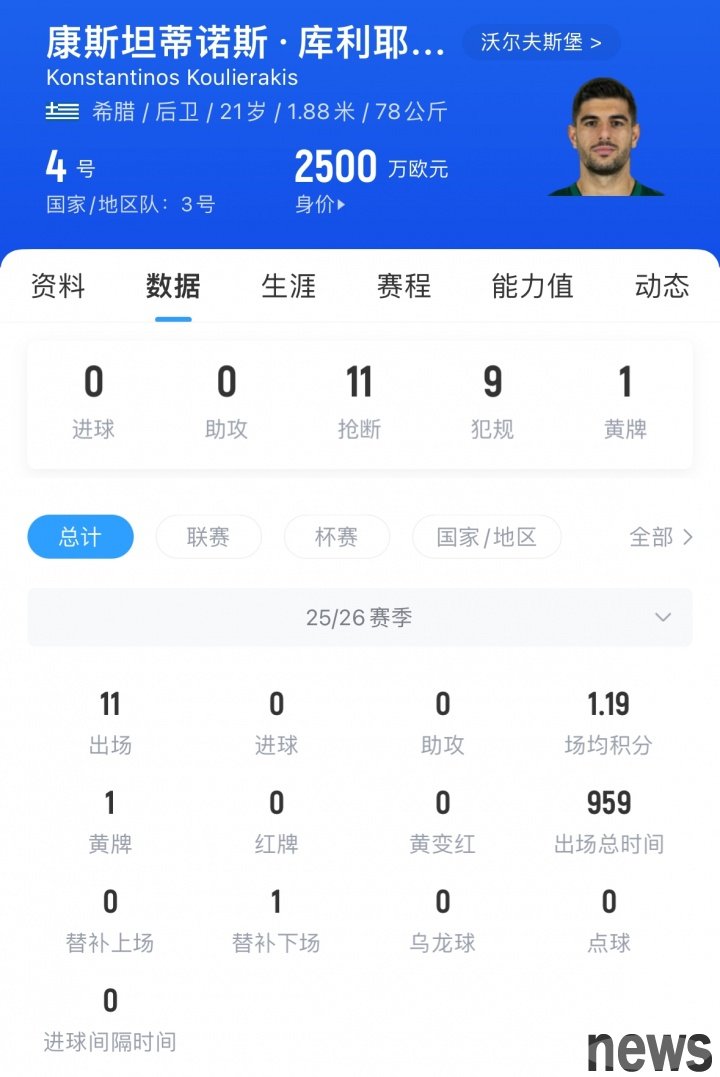
Task: Open the 生涯 tab
Action: point(288,287)
